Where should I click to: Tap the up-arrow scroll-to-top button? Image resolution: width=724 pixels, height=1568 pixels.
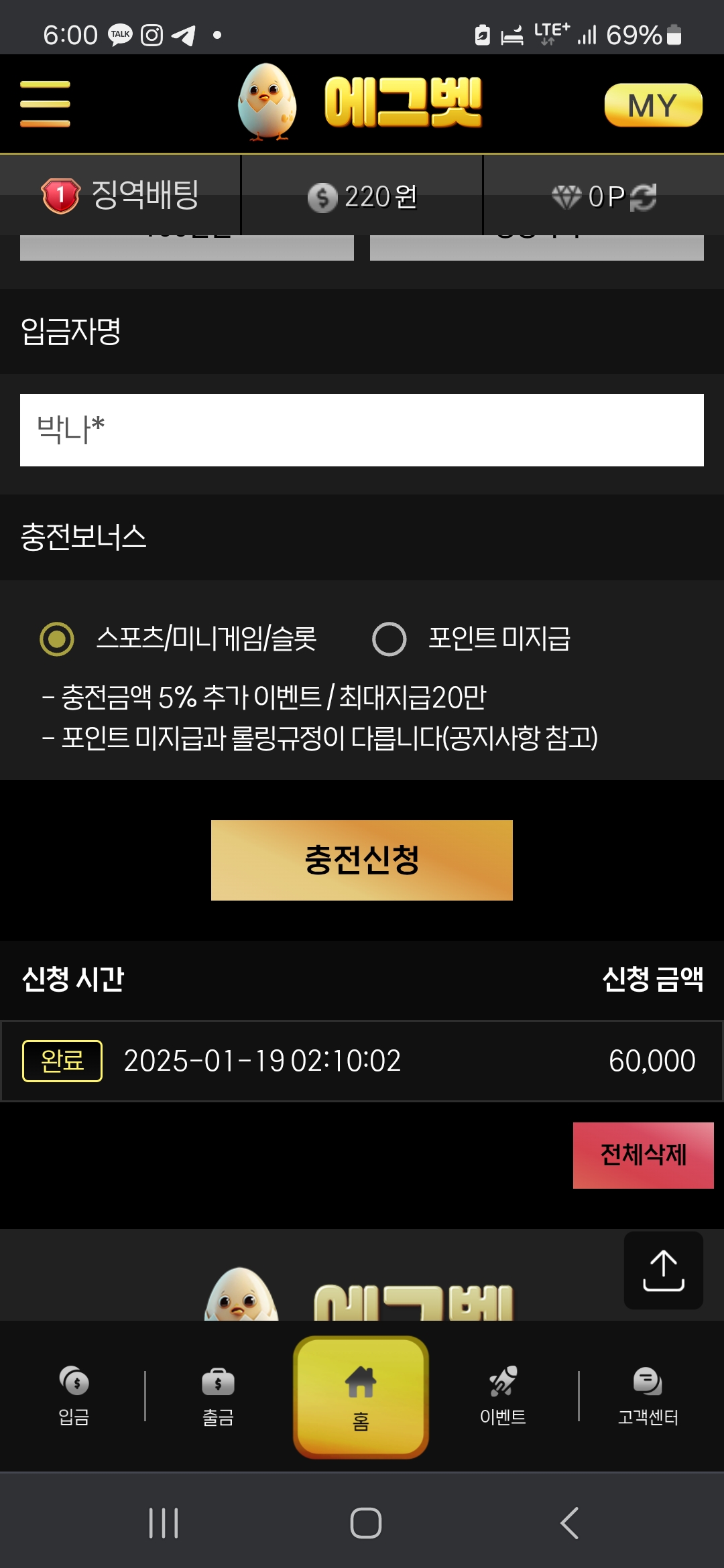click(663, 1270)
